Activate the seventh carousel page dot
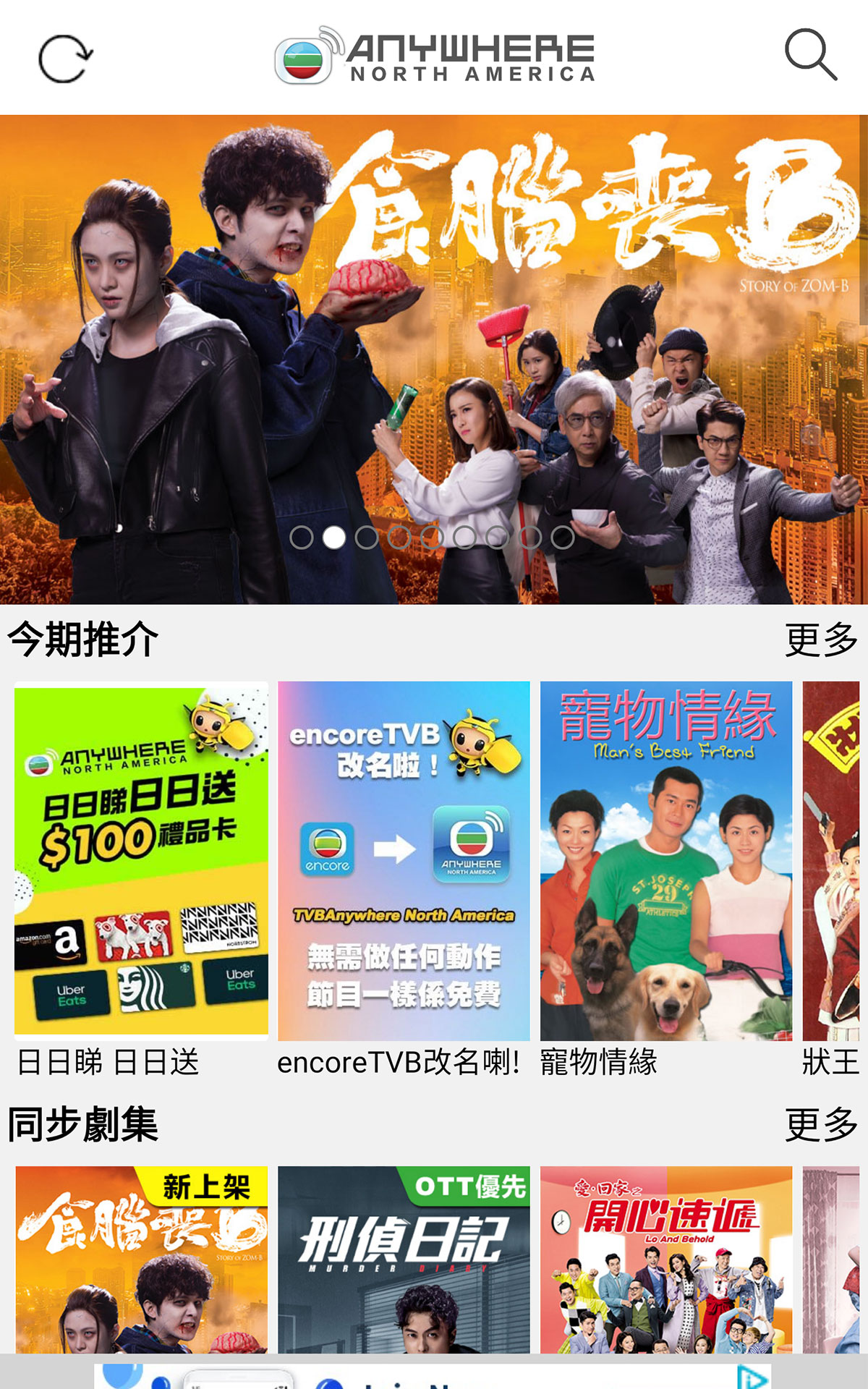 (x=495, y=538)
